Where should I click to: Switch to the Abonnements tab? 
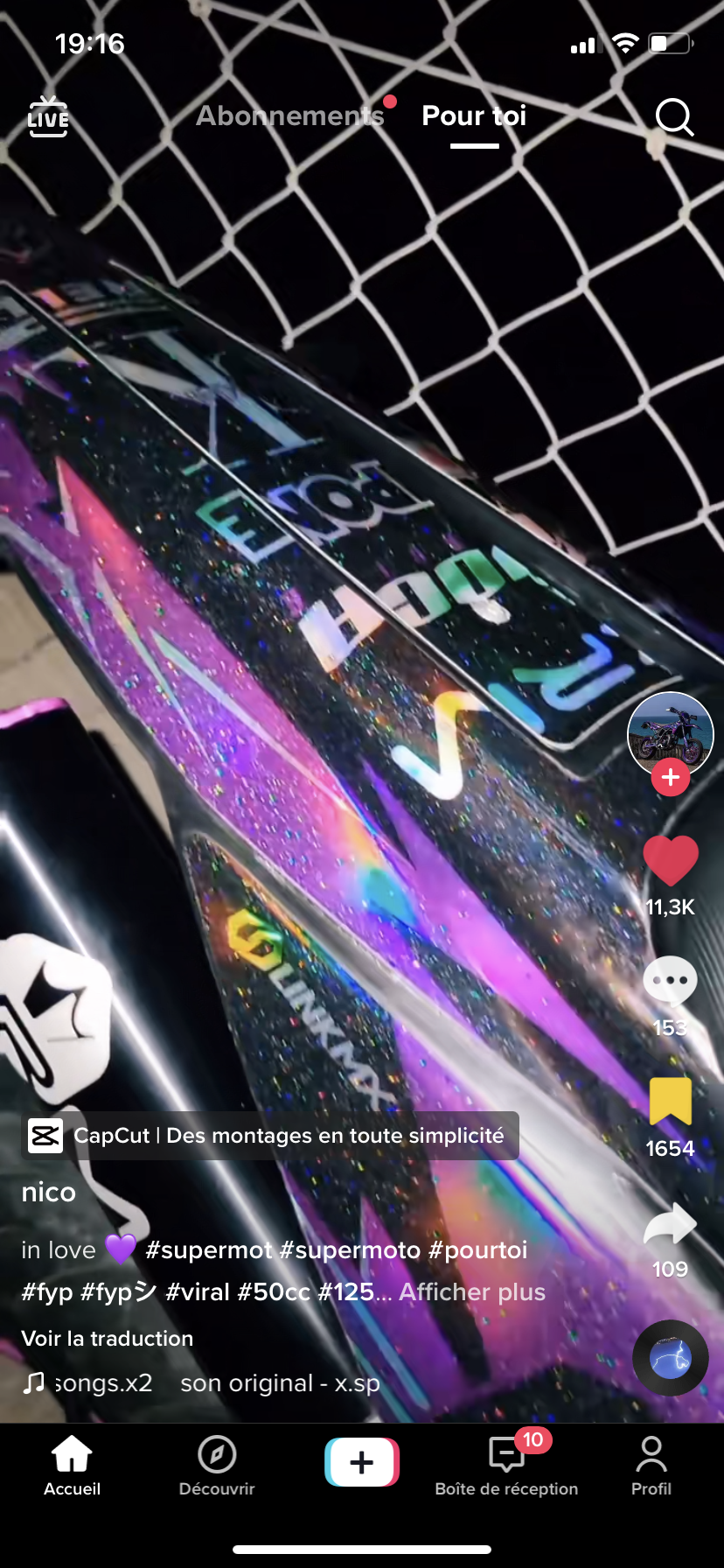289,115
